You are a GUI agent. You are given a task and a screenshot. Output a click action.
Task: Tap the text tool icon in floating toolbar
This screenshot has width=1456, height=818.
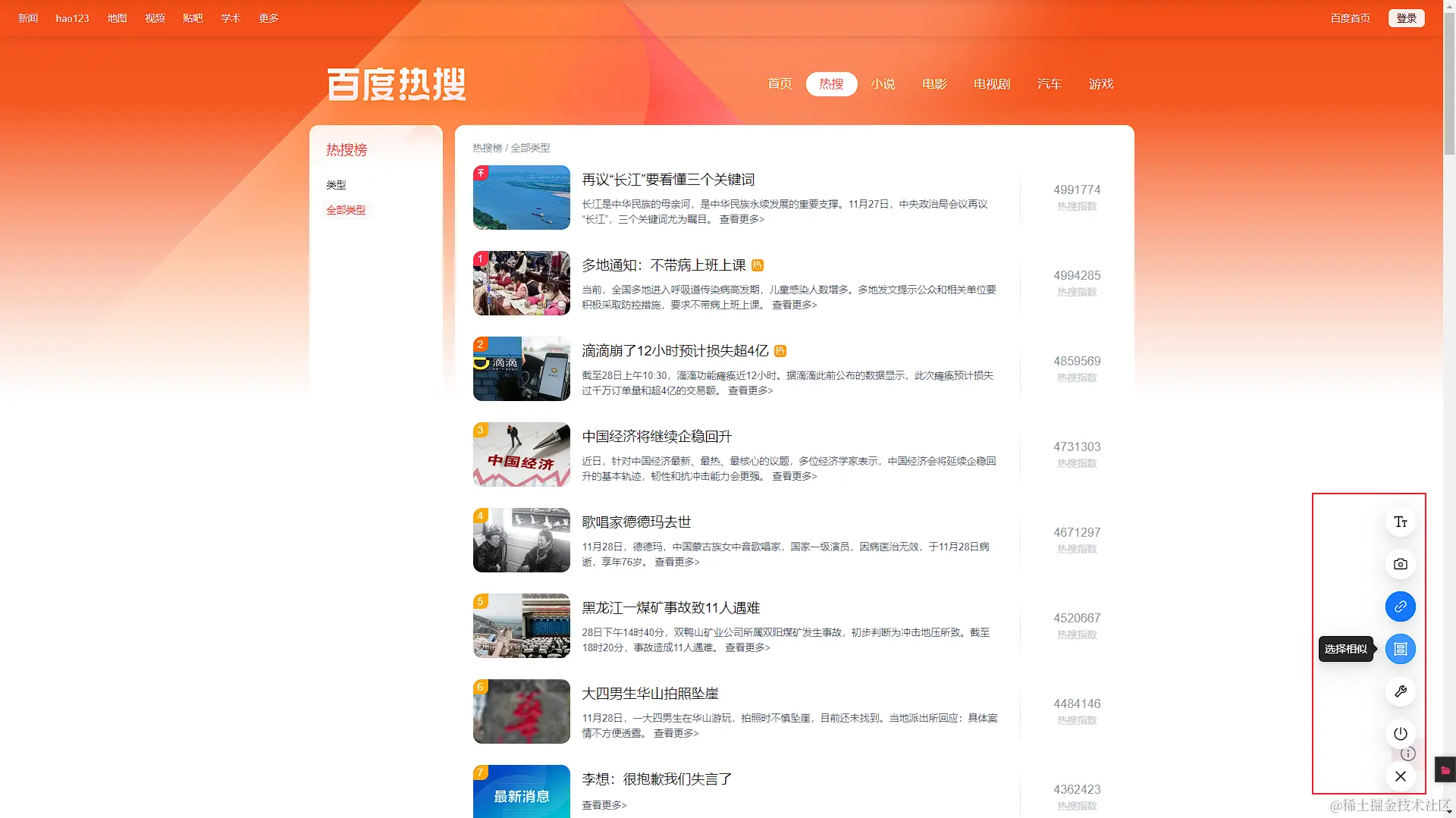[x=1400, y=522]
